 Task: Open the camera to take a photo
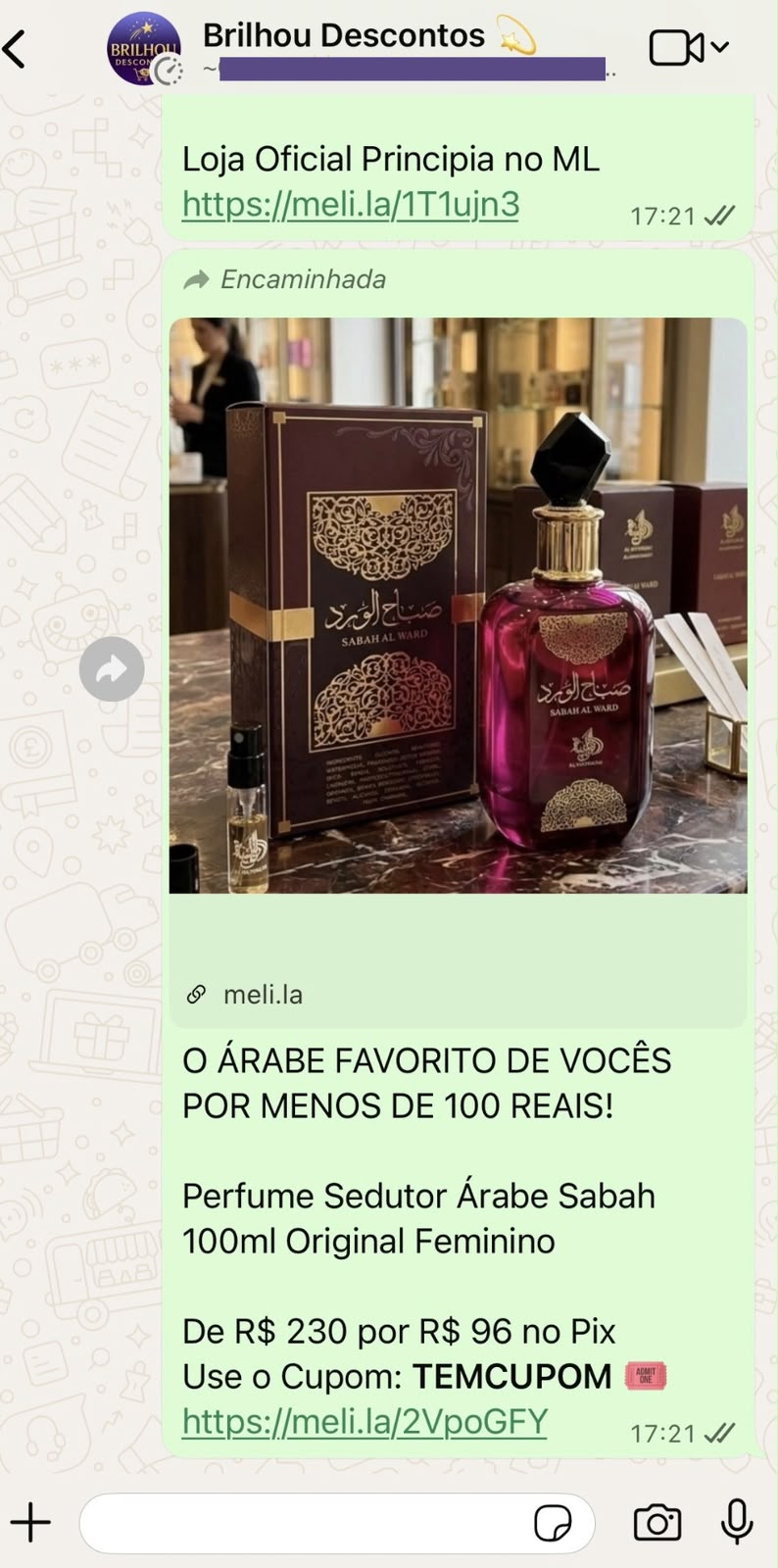point(656,1522)
